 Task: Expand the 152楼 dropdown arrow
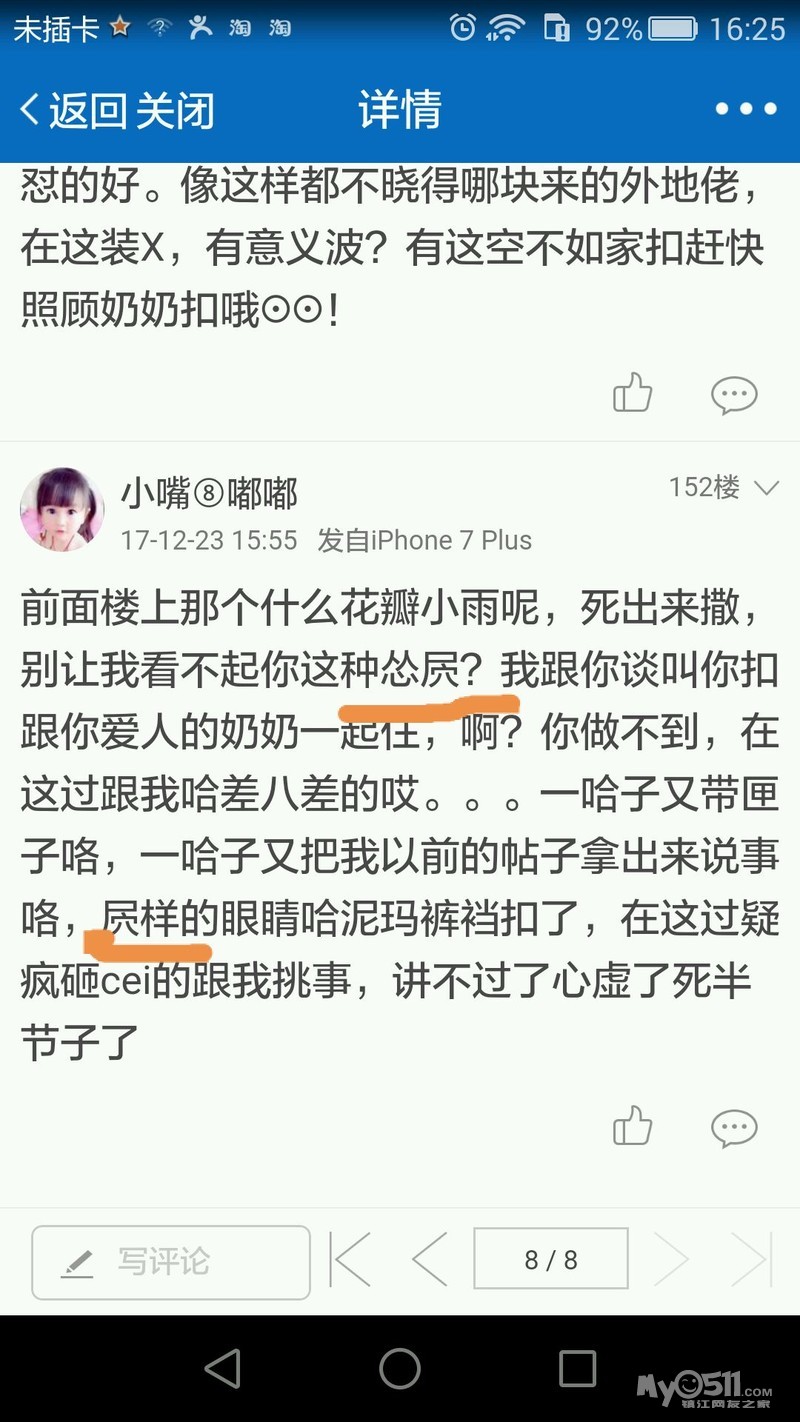[x=766, y=488]
